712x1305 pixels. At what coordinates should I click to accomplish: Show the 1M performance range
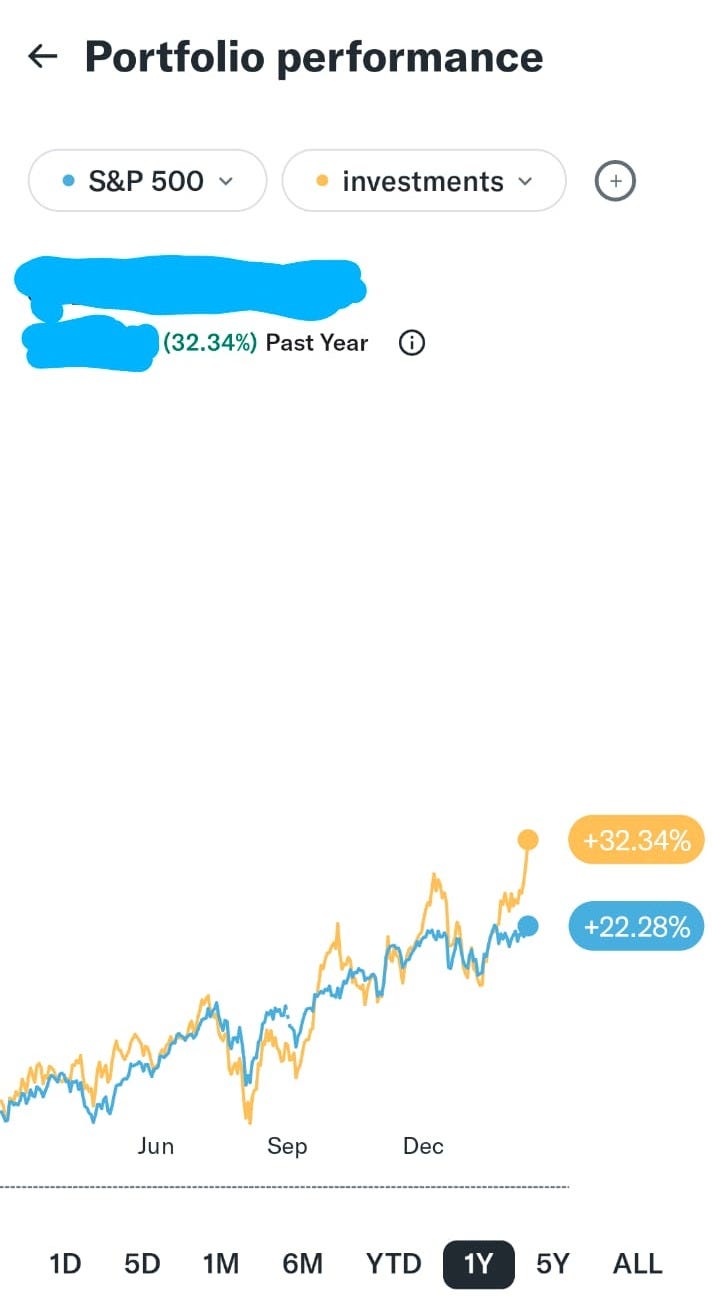pos(221,1264)
